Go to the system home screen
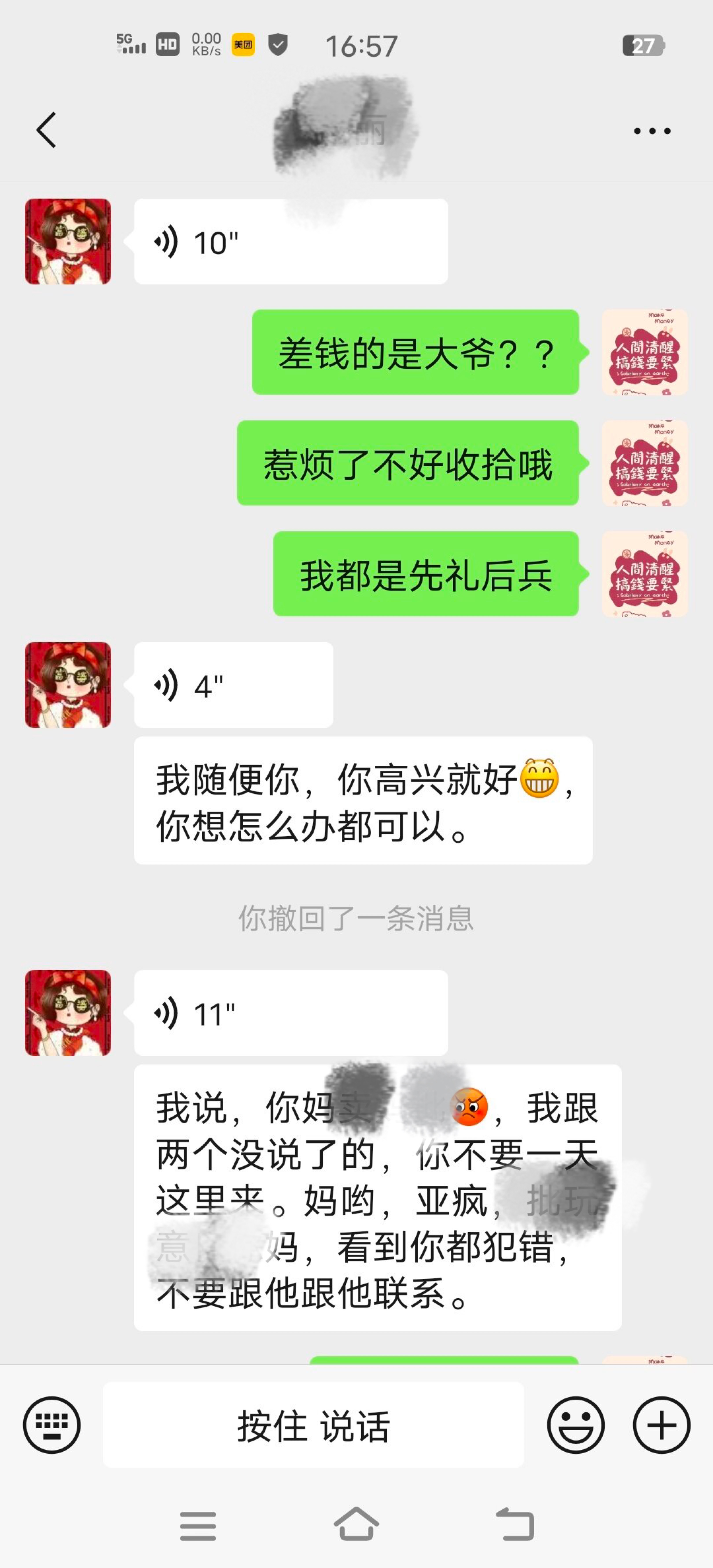Screen dimensions: 713x1568 click(356, 1525)
